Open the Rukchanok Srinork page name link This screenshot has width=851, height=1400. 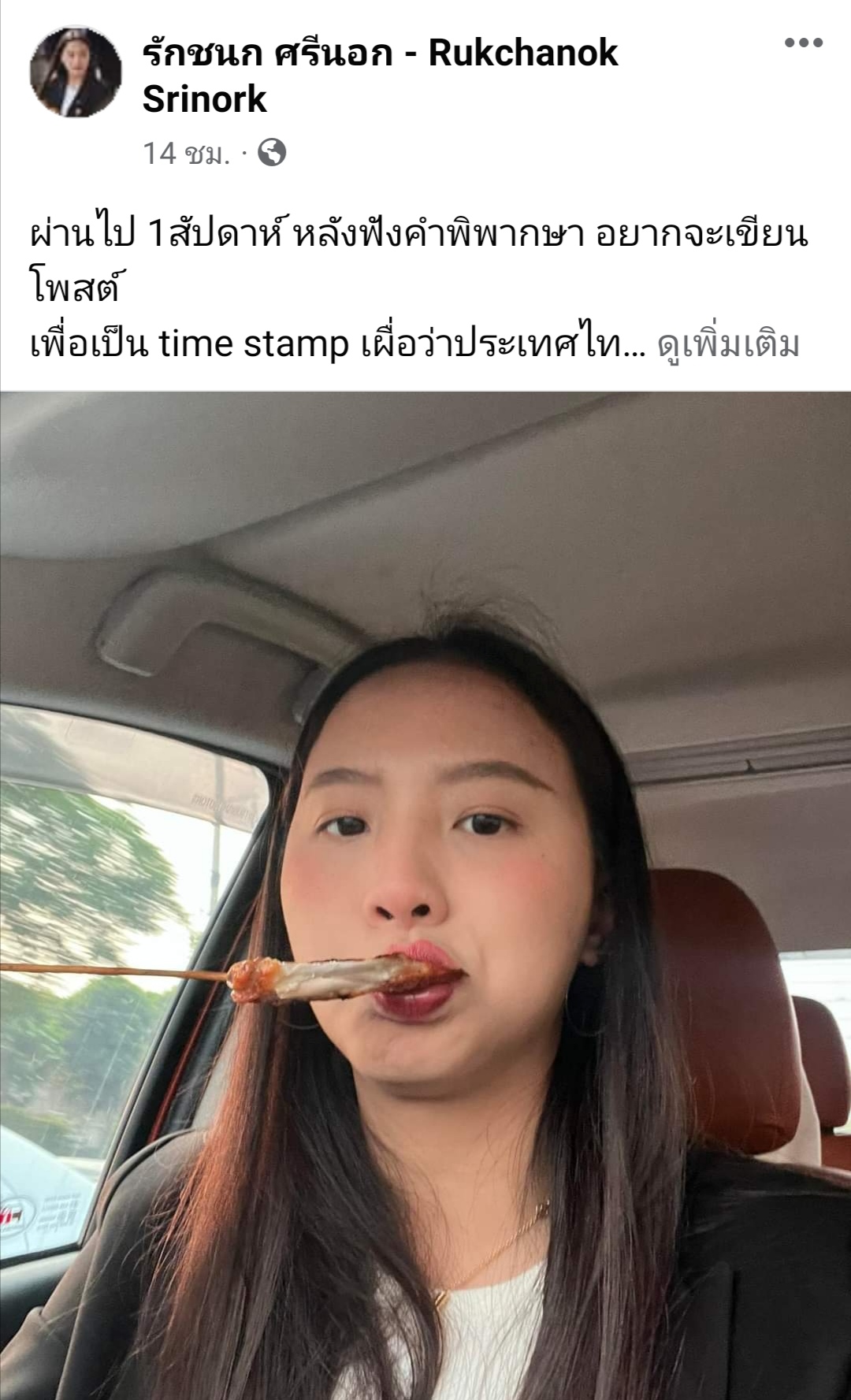pos(379,76)
